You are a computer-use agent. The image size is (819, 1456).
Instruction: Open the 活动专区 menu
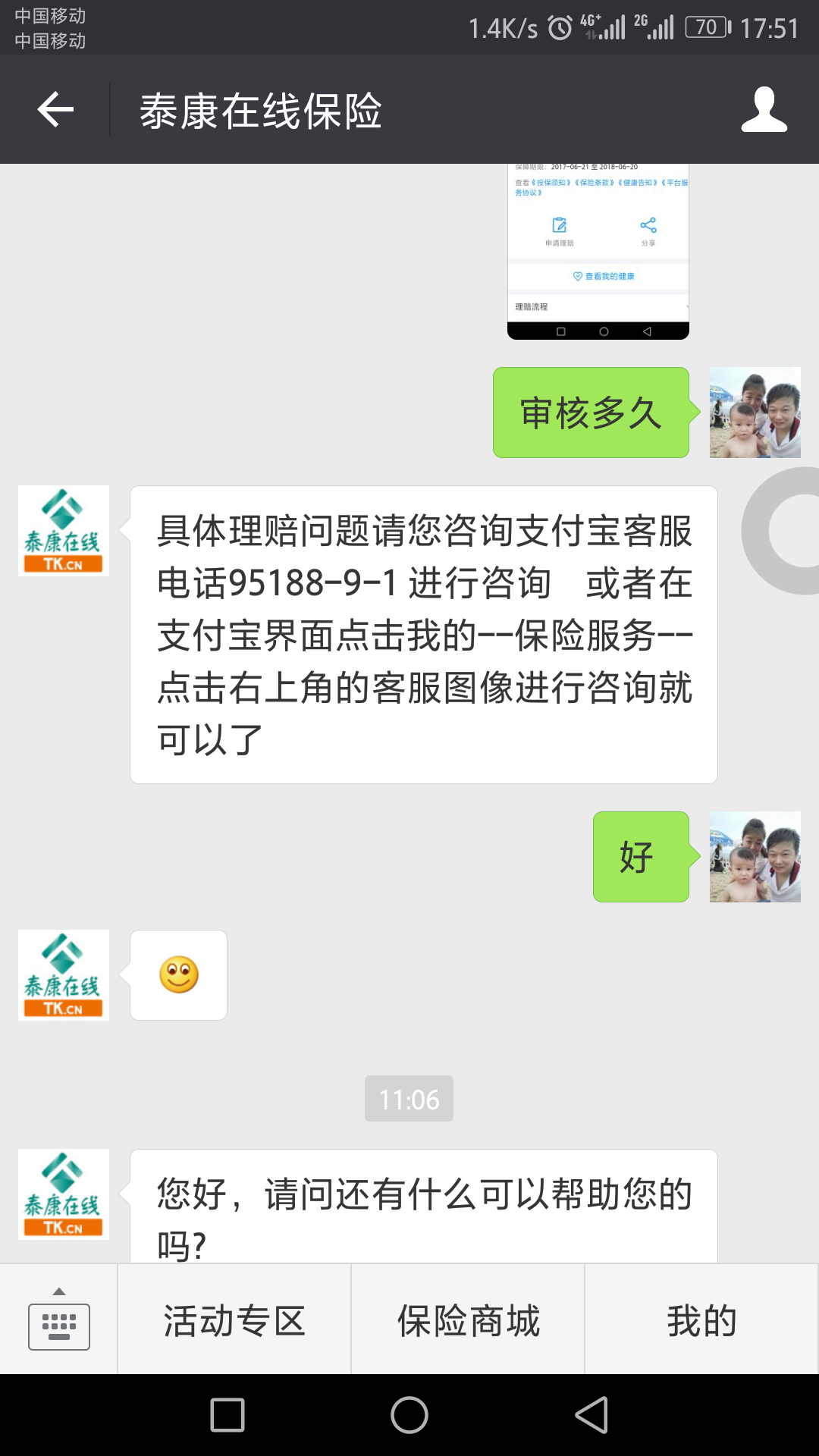click(234, 1320)
